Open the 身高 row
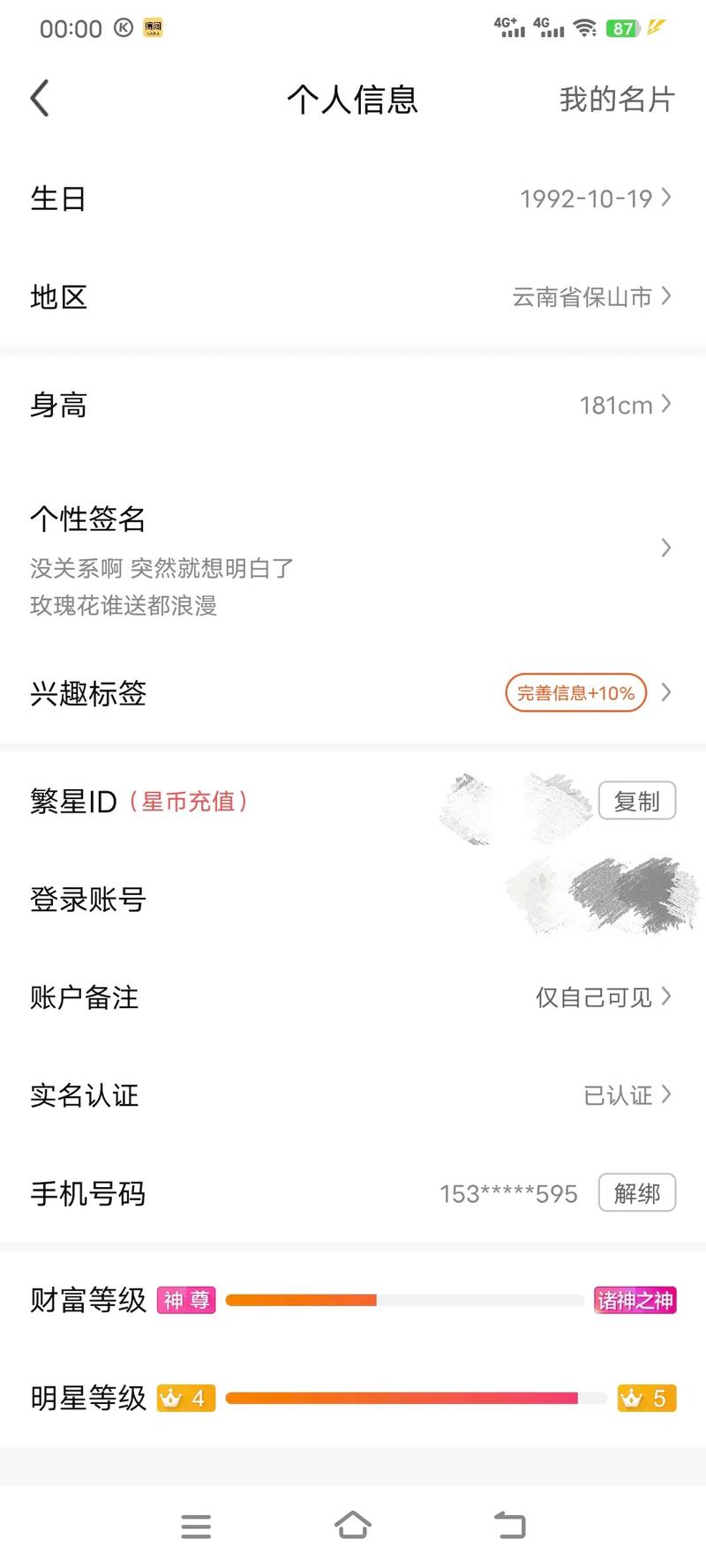The image size is (706, 1568). click(353, 406)
